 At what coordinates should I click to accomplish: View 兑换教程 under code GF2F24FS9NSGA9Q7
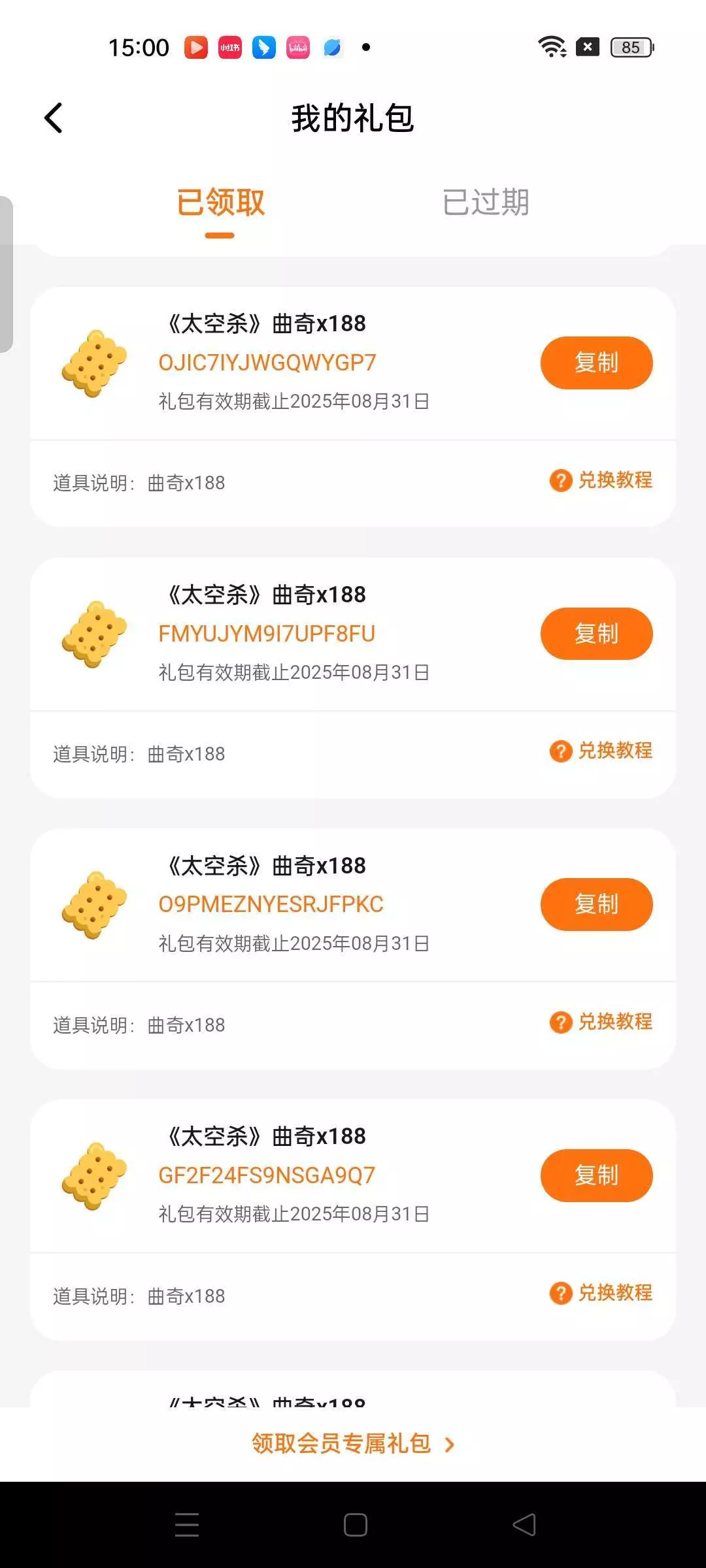pos(601,1292)
